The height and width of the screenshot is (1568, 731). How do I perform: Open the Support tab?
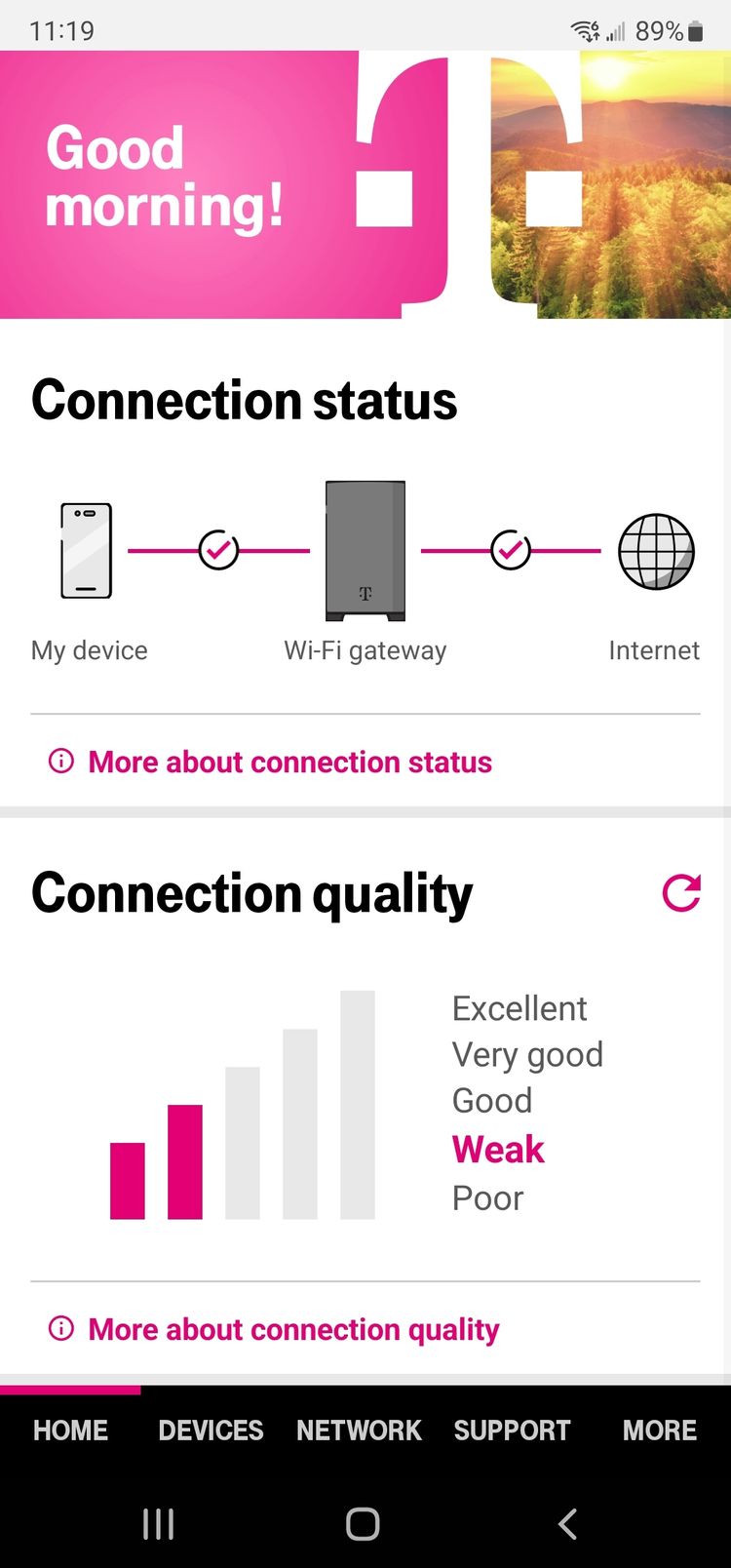pyautogui.click(x=512, y=1430)
